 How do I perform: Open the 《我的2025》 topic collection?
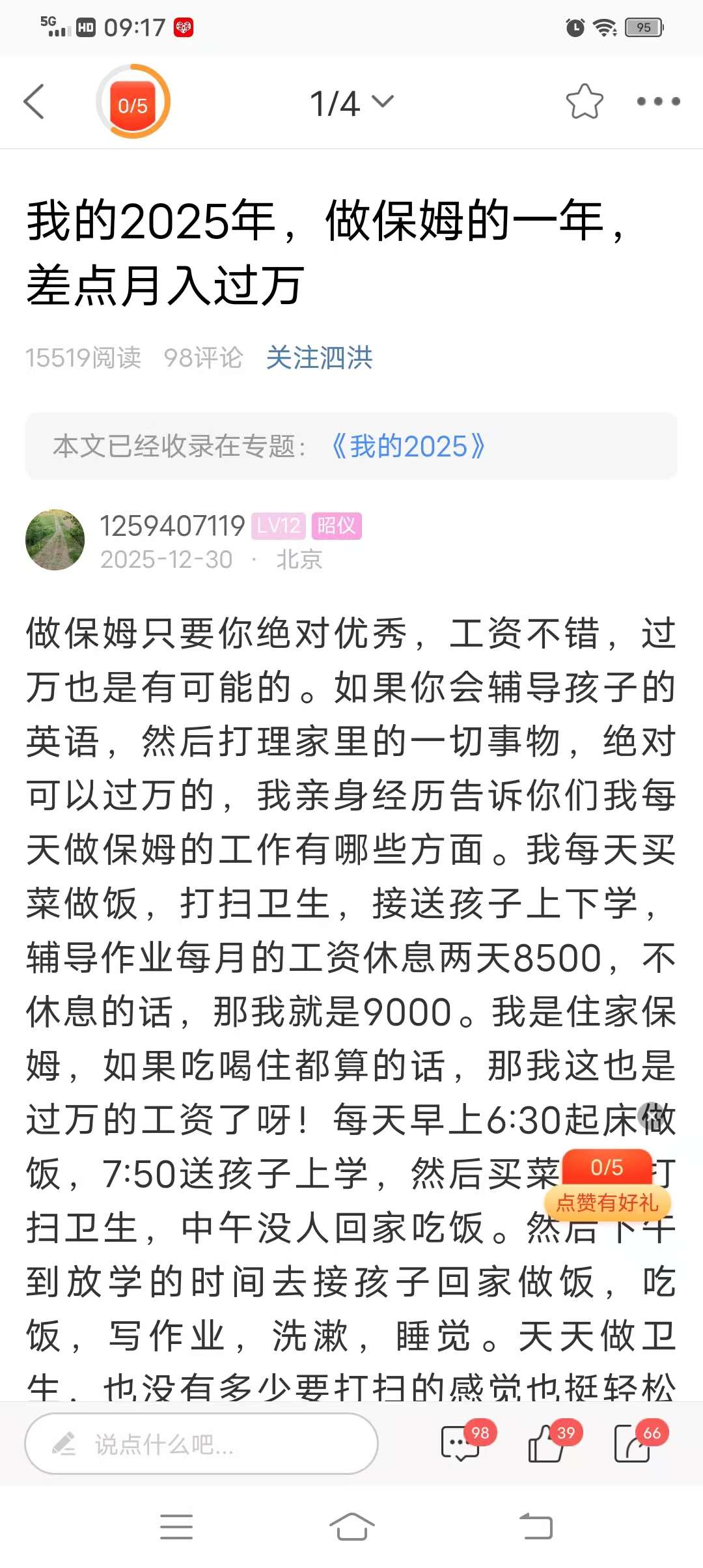pyautogui.click(x=408, y=447)
